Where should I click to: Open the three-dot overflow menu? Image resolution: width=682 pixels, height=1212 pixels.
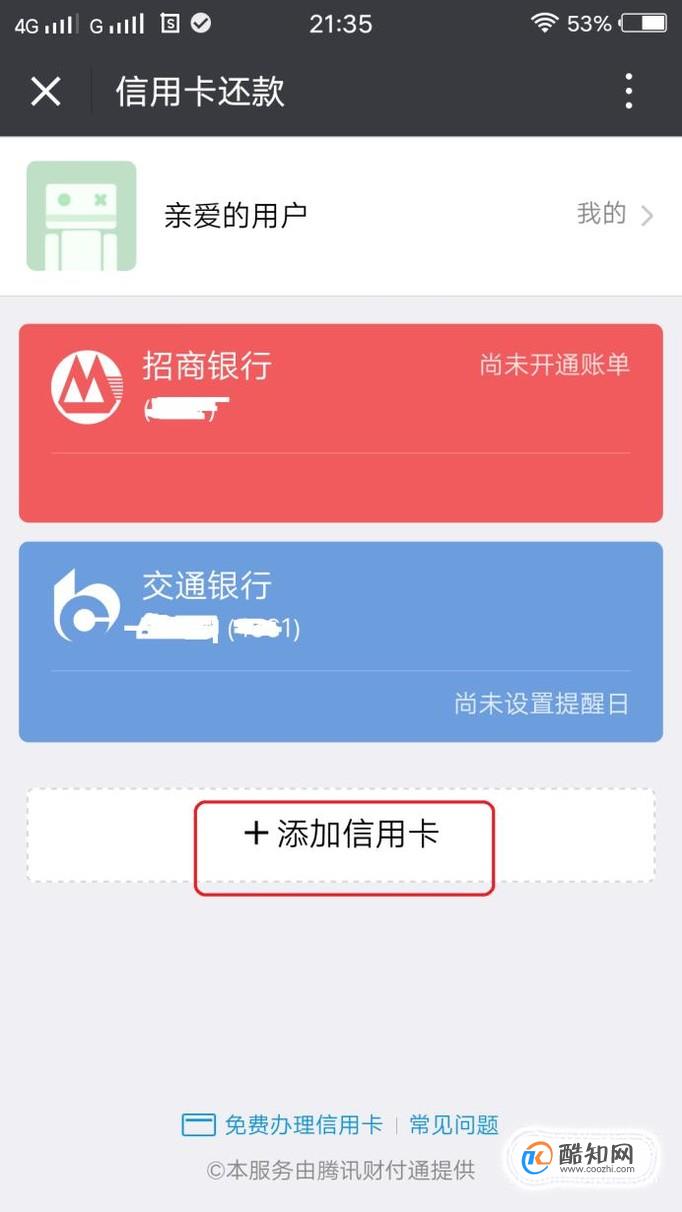(x=628, y=91)
